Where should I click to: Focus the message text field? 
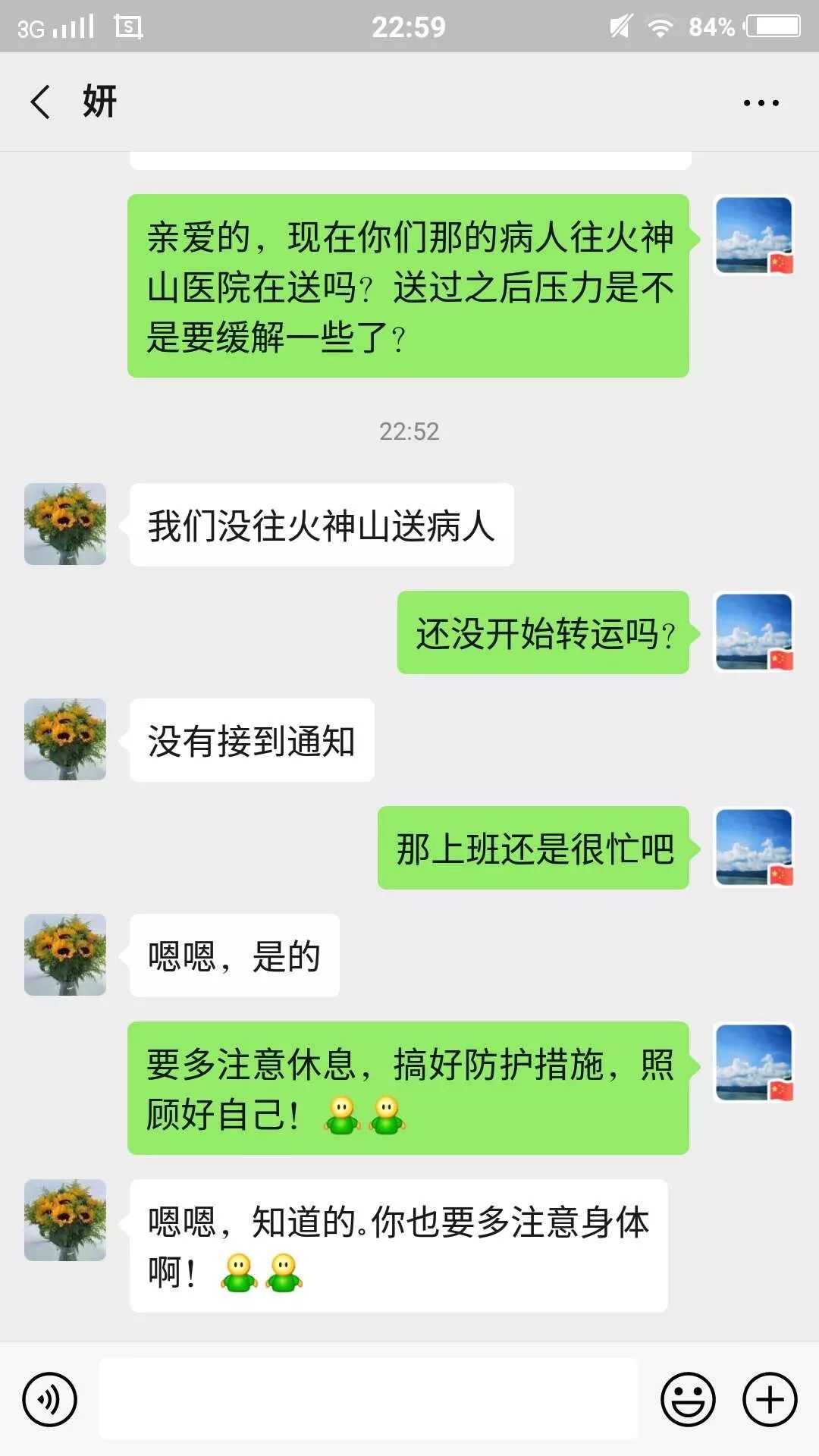(x=369, y=1398)
